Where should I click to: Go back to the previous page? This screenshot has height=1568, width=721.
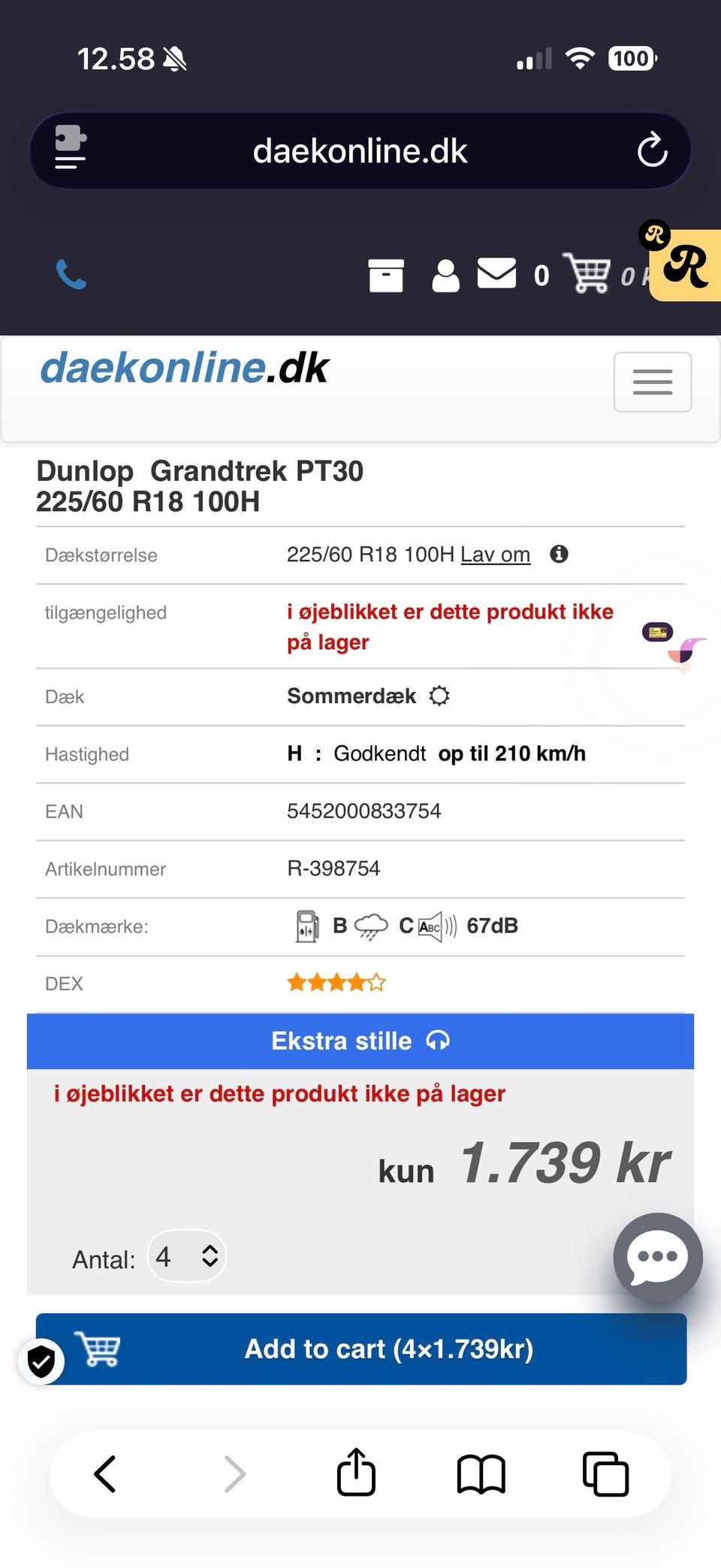pos(105,1473)
